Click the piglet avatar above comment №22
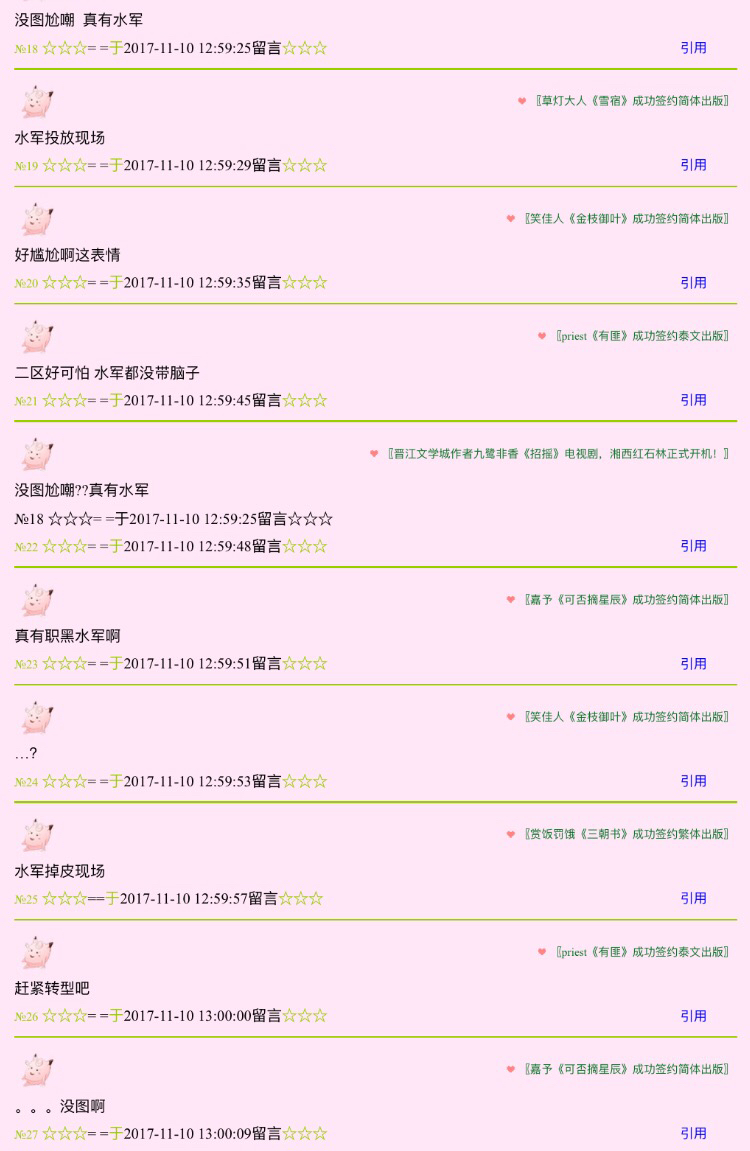 click(x=37, y=454)
